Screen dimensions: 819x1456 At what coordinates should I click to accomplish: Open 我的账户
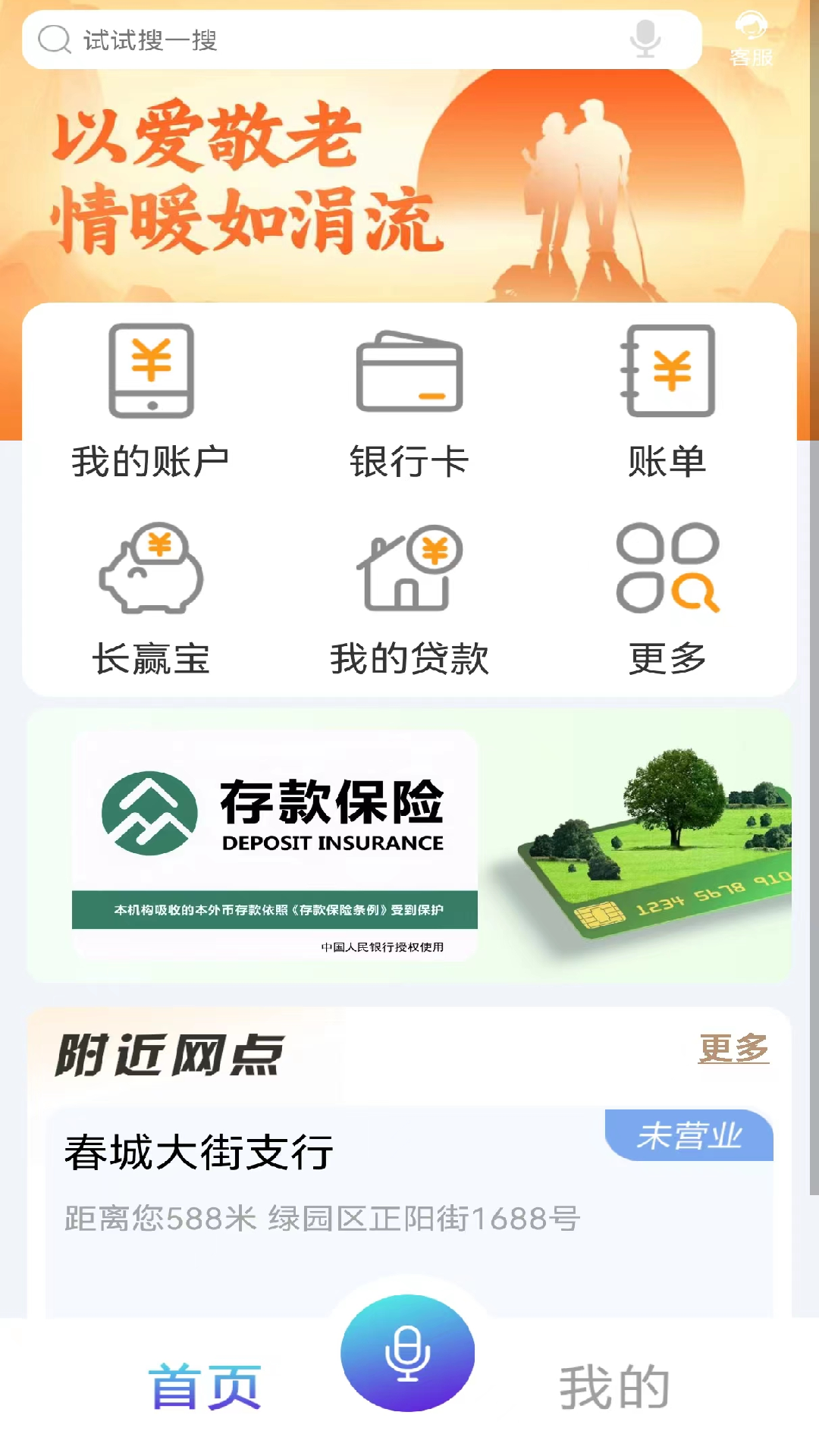[x=151, y=402]
